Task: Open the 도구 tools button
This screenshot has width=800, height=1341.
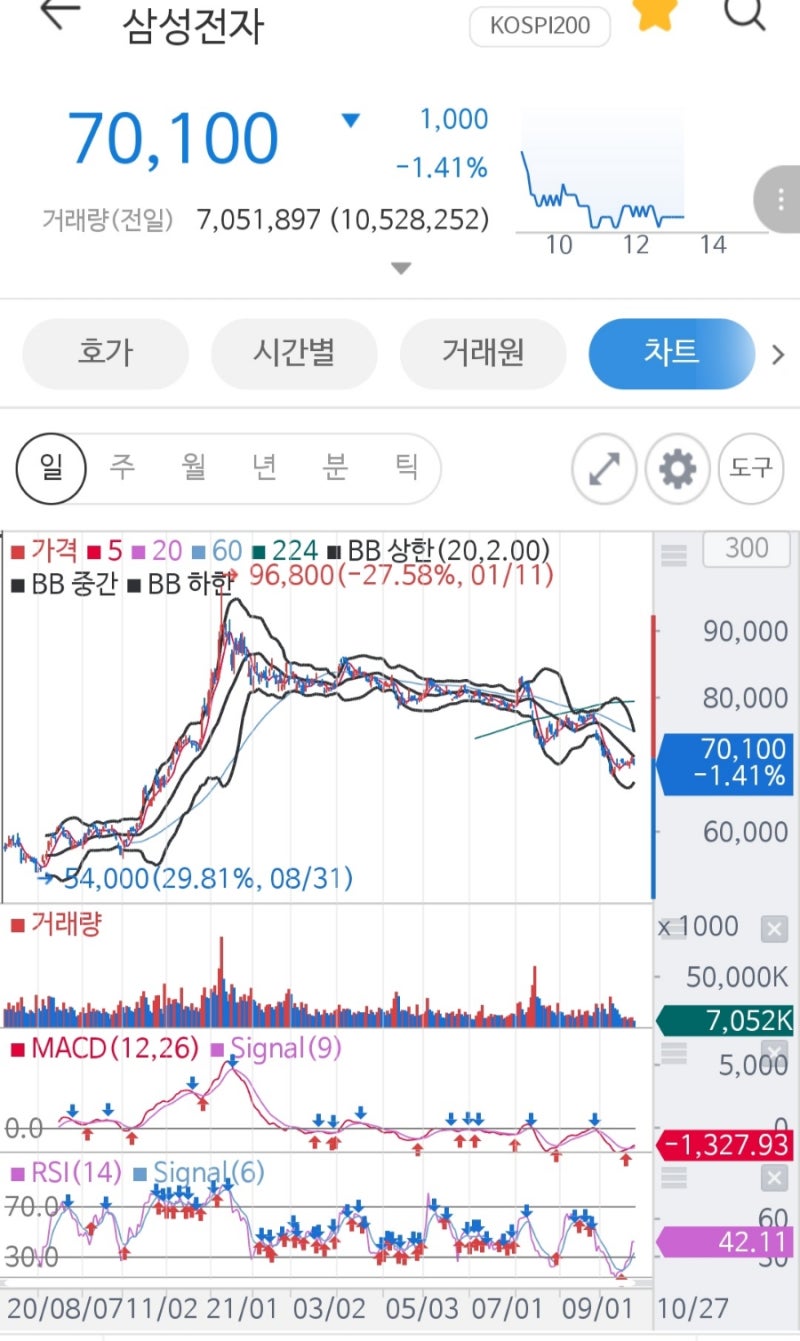Action: [x=751, y=468]
